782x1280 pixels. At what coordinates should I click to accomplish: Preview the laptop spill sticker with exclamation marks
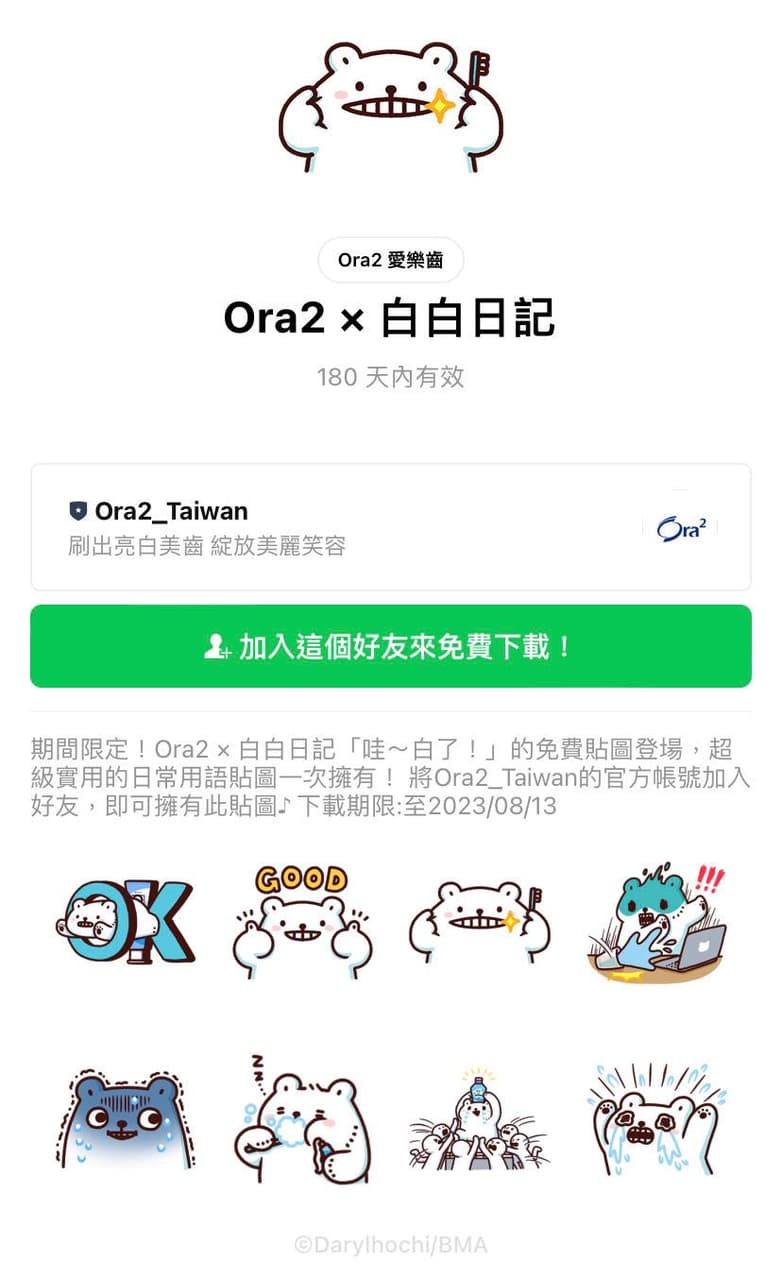[657, 920]
